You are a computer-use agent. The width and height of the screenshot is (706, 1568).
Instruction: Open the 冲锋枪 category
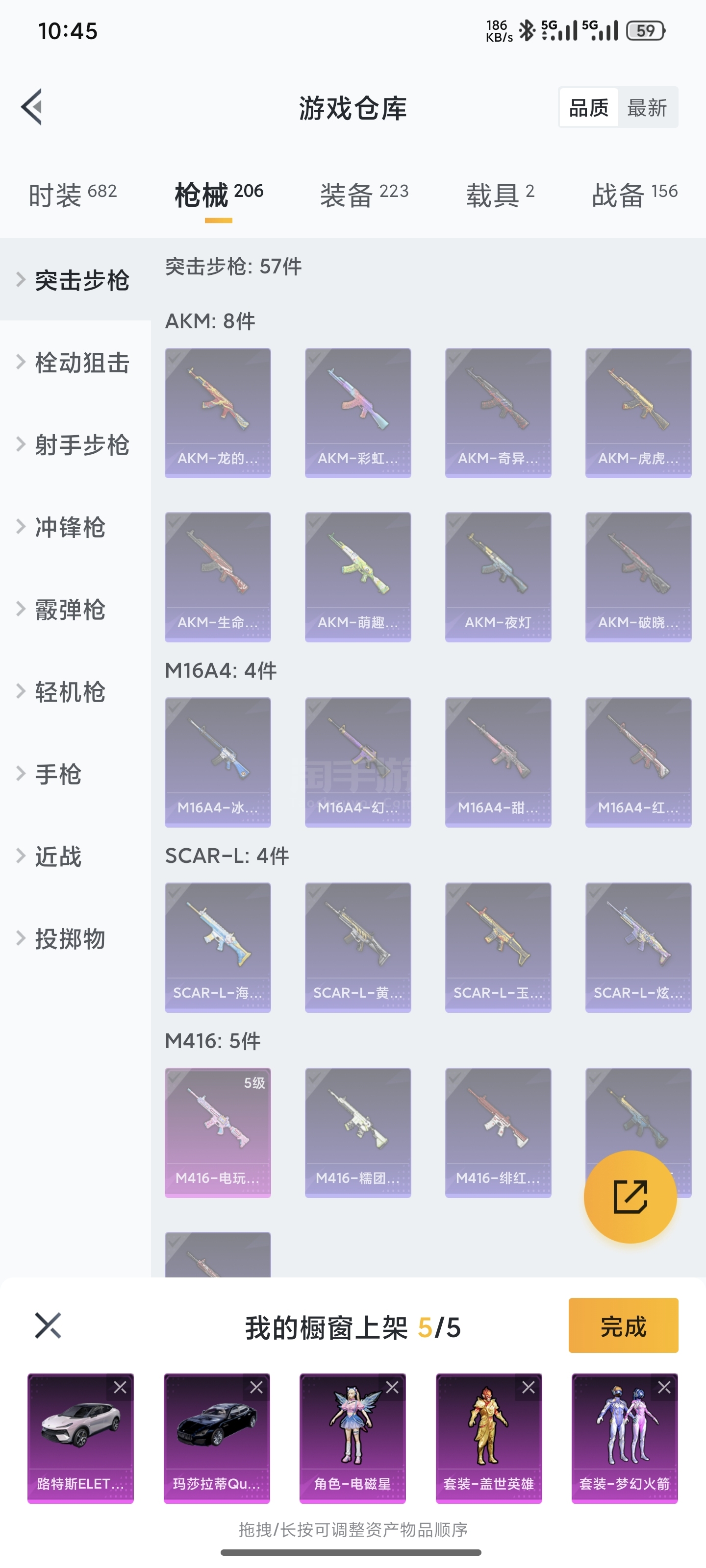(x=70, y=527)
